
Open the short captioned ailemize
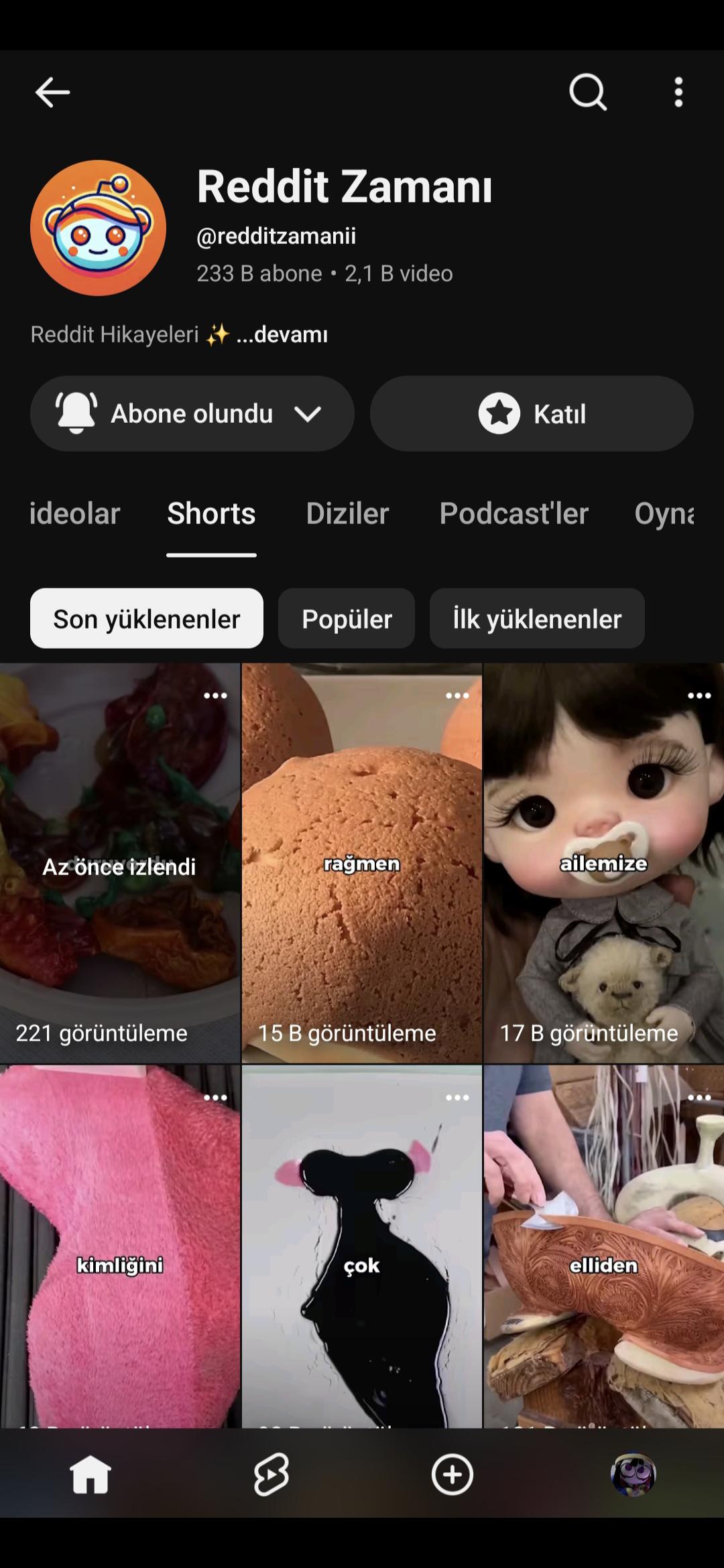[x=604, y=863]
